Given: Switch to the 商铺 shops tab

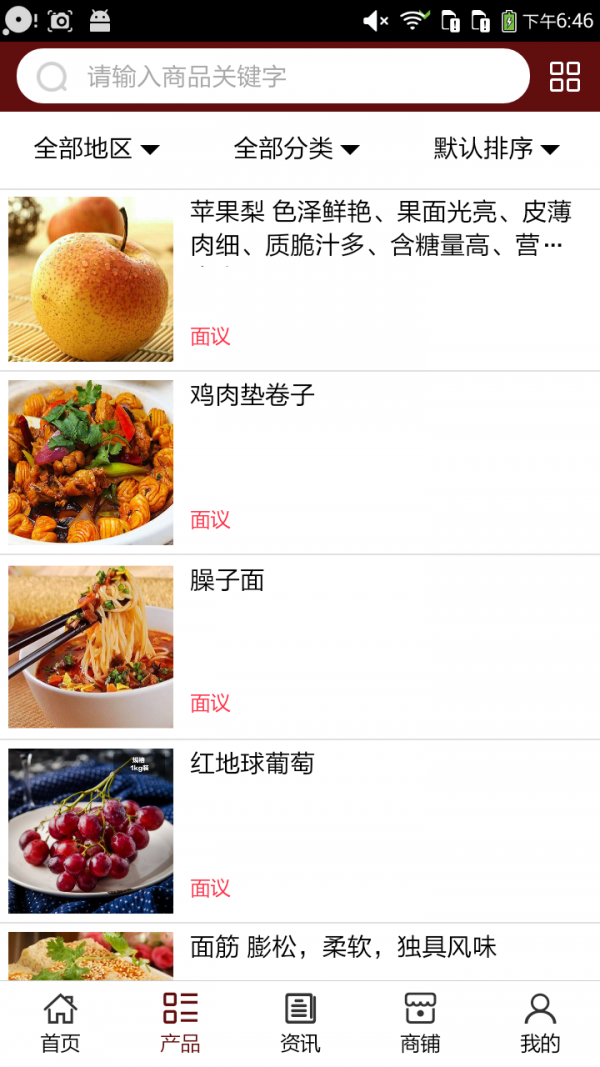Looking at the screenshot, I should pos(420,1023).
